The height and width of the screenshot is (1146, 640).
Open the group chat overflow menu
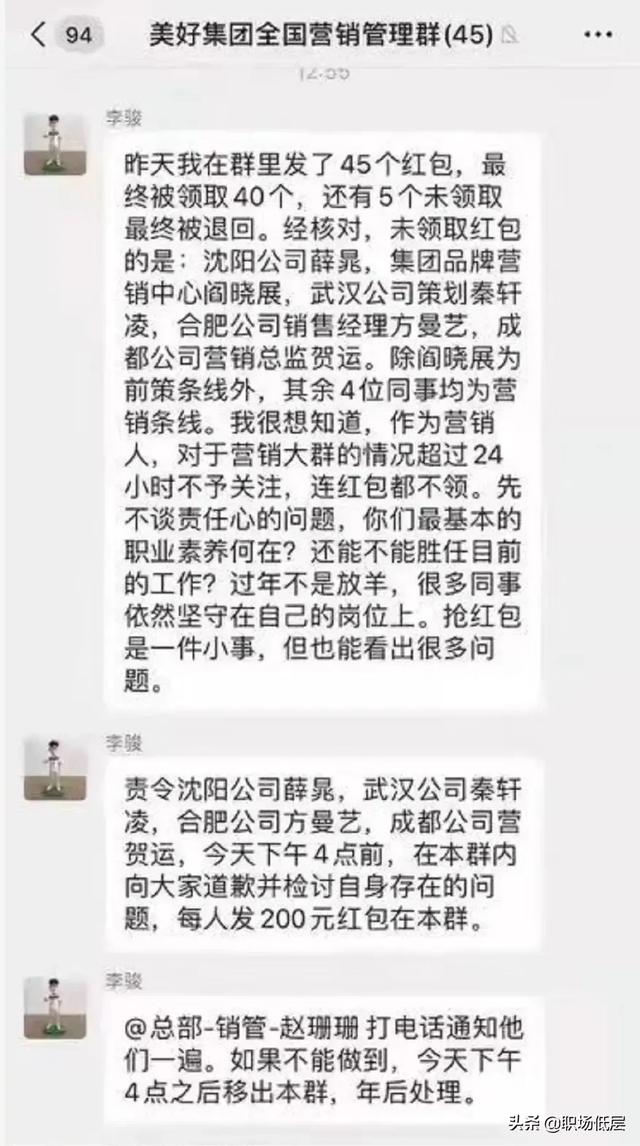[598, 36]
